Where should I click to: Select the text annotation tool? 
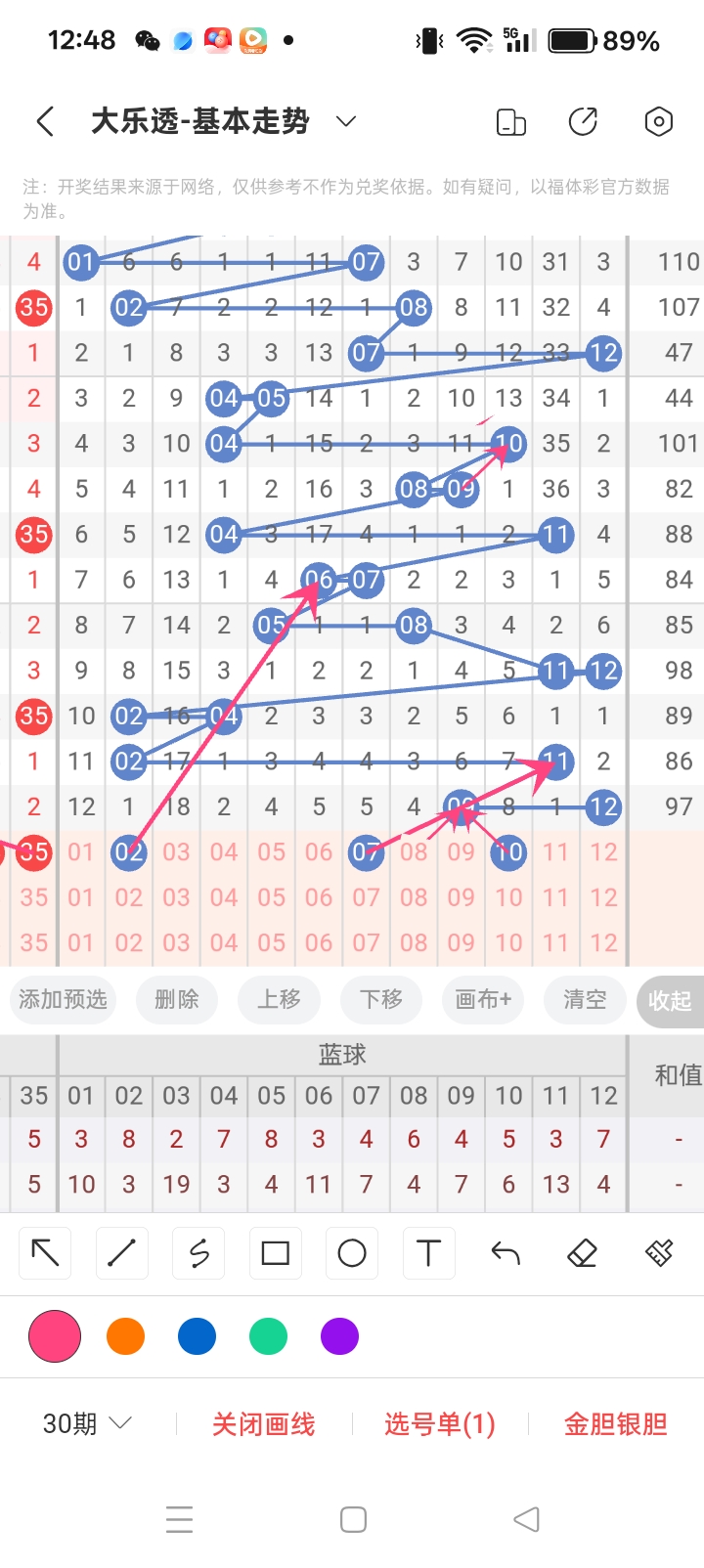click(428, 1252)
